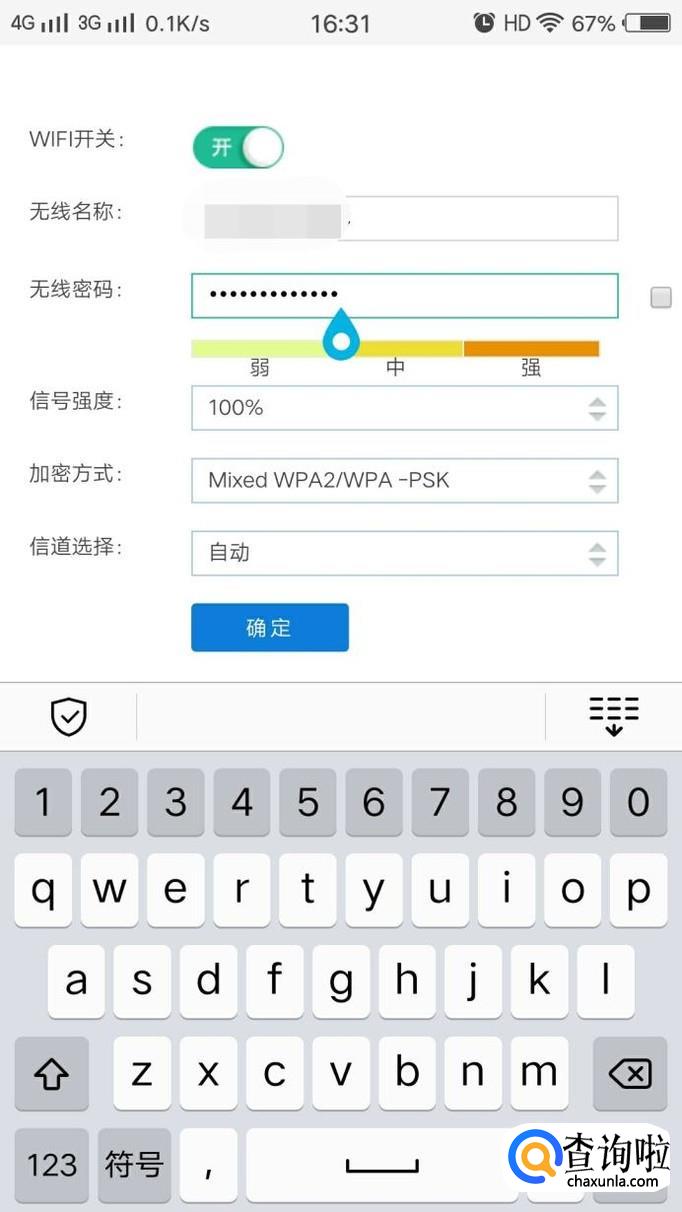Screen dimensions: 682x1212
Task: Expand the 加密方式 encryption dropdown
Action: [x=404, y=480]
